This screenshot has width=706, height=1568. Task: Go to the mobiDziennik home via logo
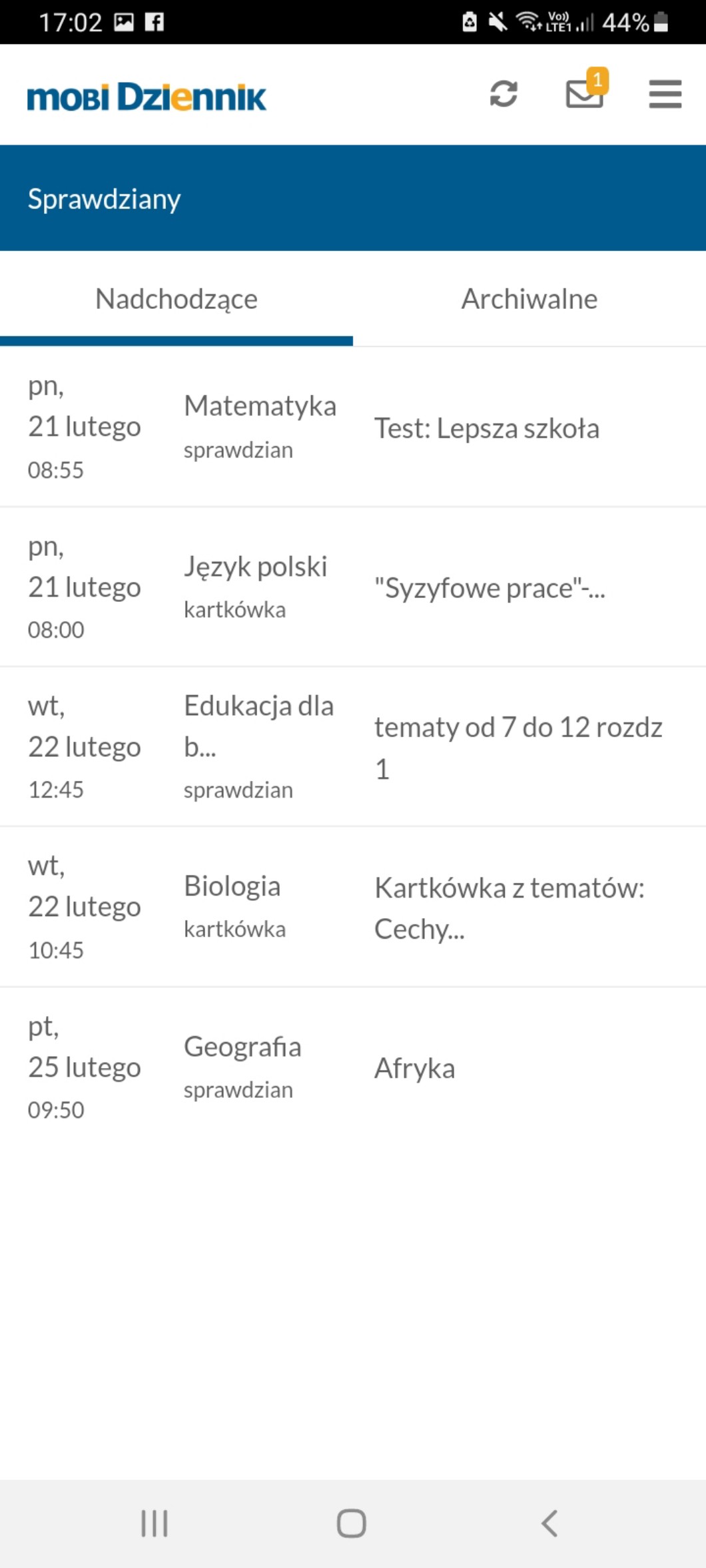147,97
